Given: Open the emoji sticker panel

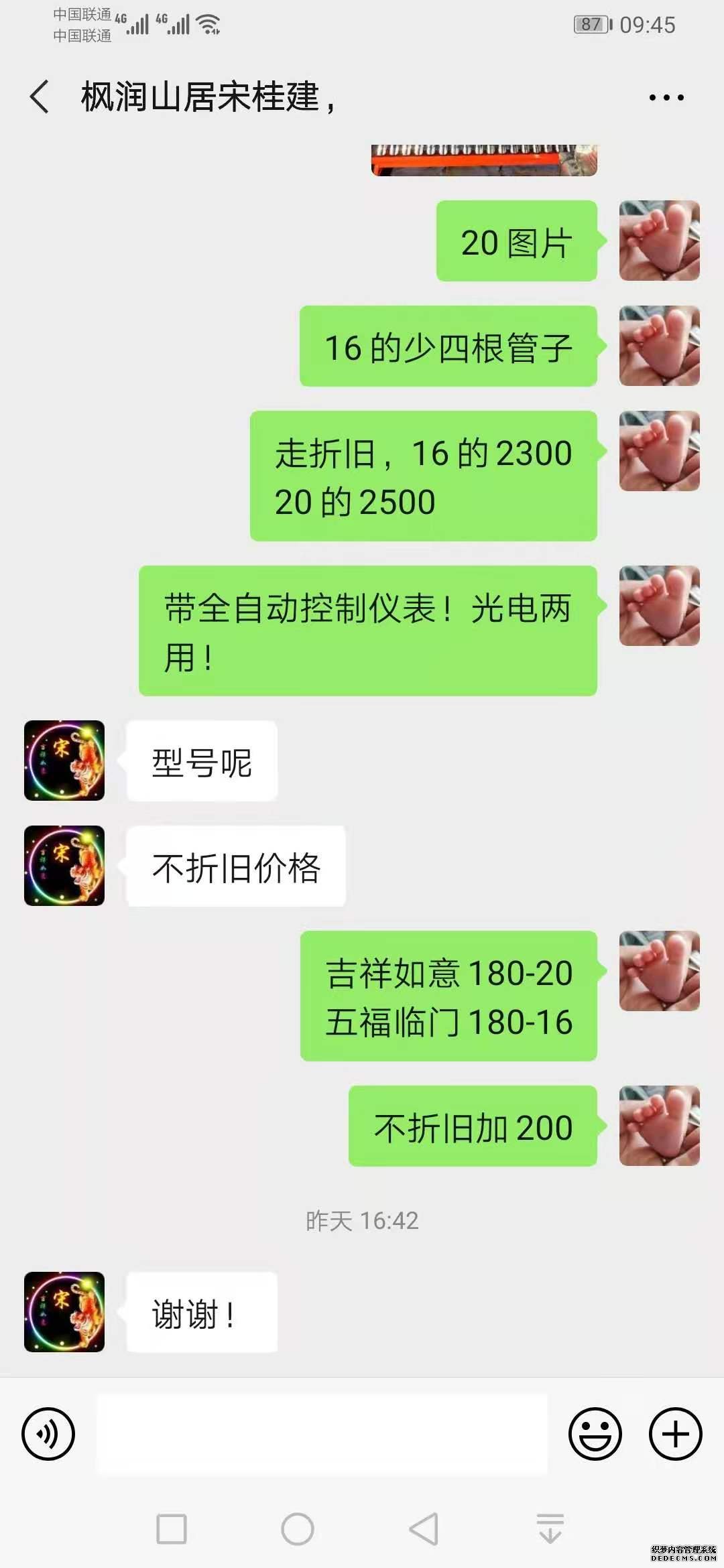Looking at the screenshot, I should click(x=595, y=1434).
